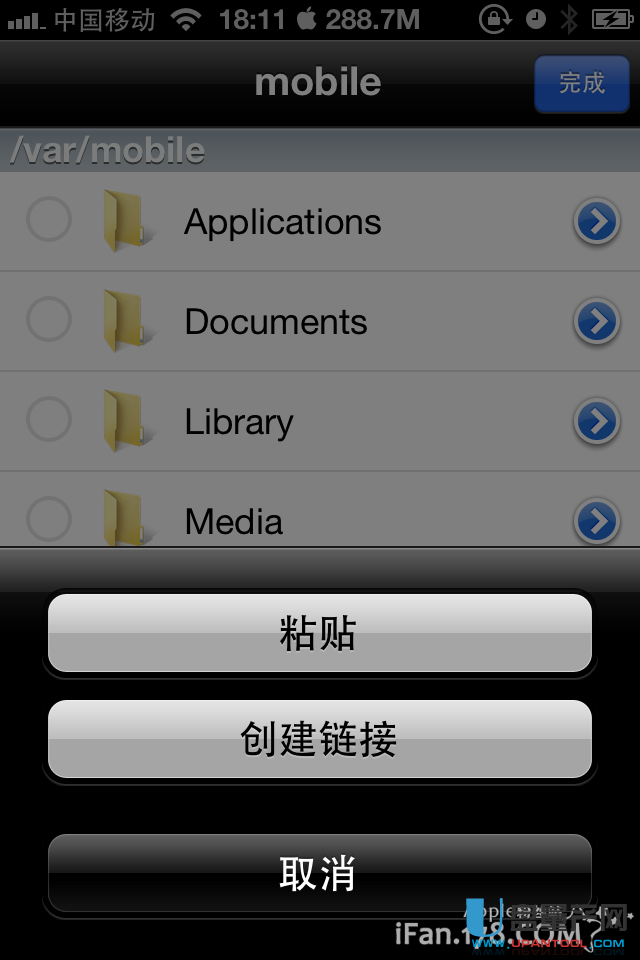The width and height of the screenshot is (640, 960).
Task: Mark the Documents folder selection circle
Action: tap(48, 320)
